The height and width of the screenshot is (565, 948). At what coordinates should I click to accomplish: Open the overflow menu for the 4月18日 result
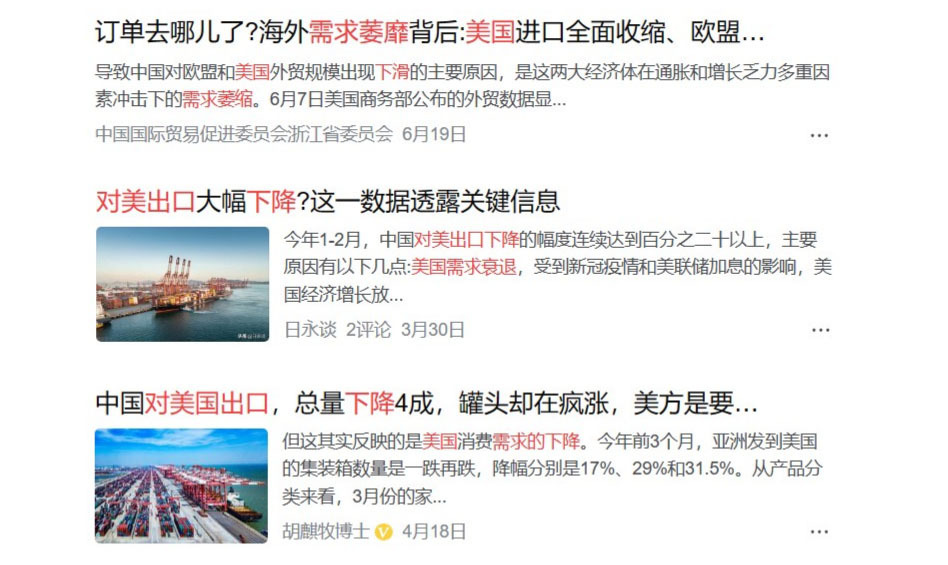point(819,532)
